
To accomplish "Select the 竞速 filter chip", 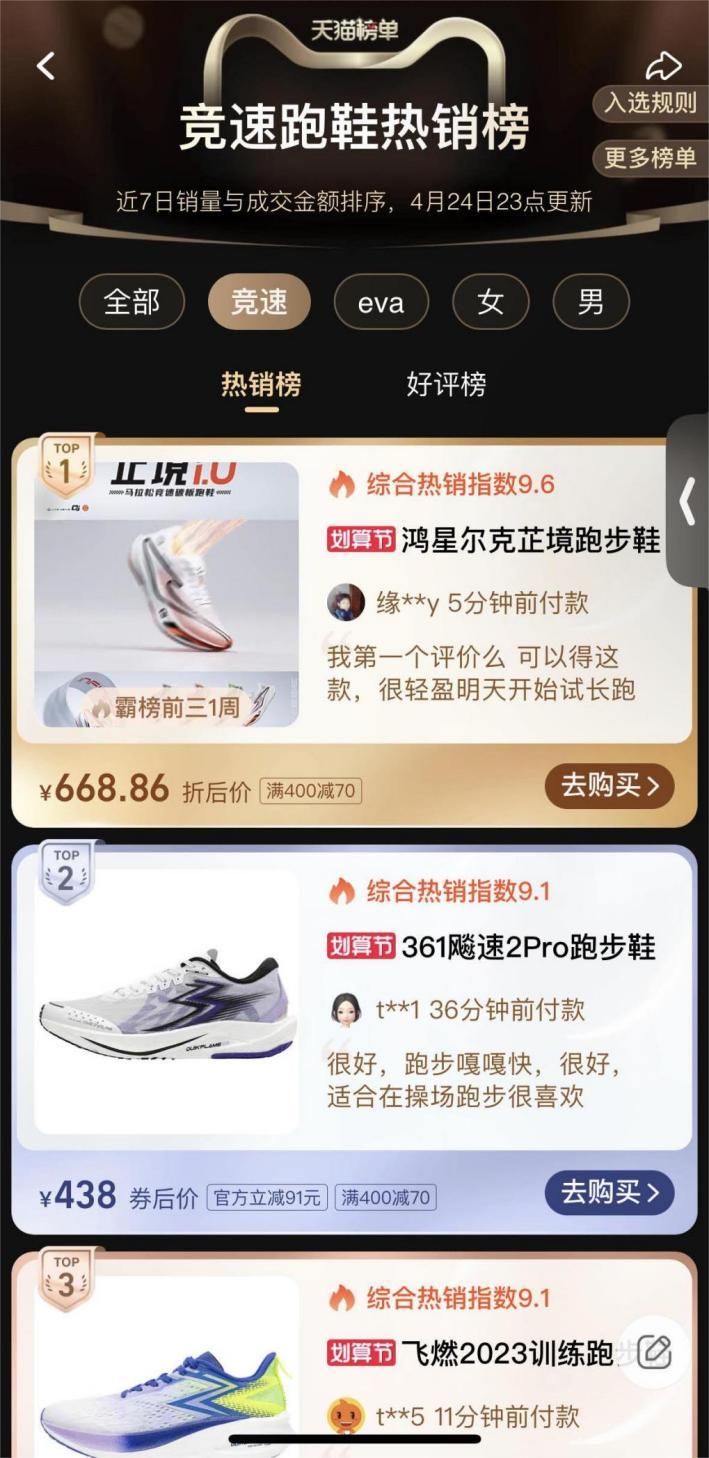I will point(259,302).
